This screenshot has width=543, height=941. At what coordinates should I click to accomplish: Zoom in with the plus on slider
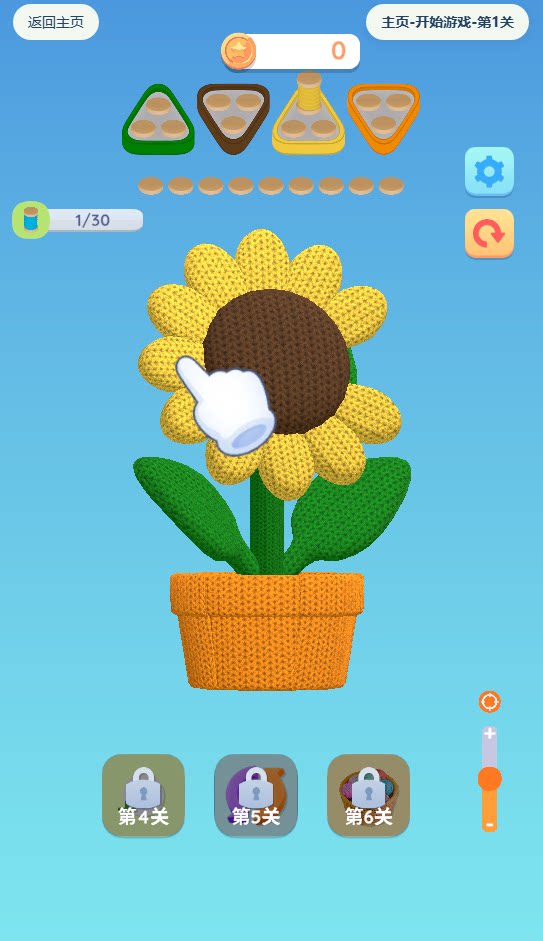(490, 733)
